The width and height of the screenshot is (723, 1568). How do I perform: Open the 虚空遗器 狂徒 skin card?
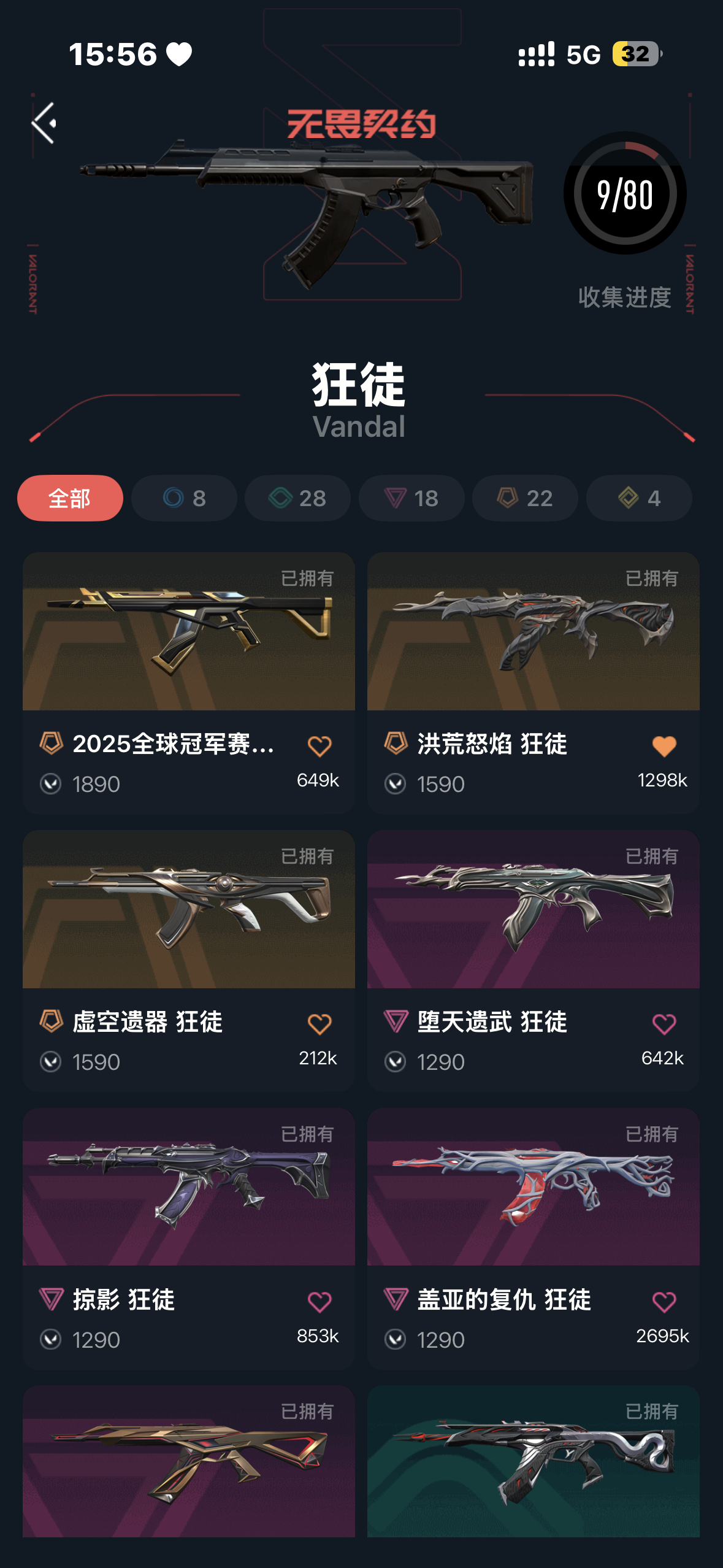coord(189,910)
